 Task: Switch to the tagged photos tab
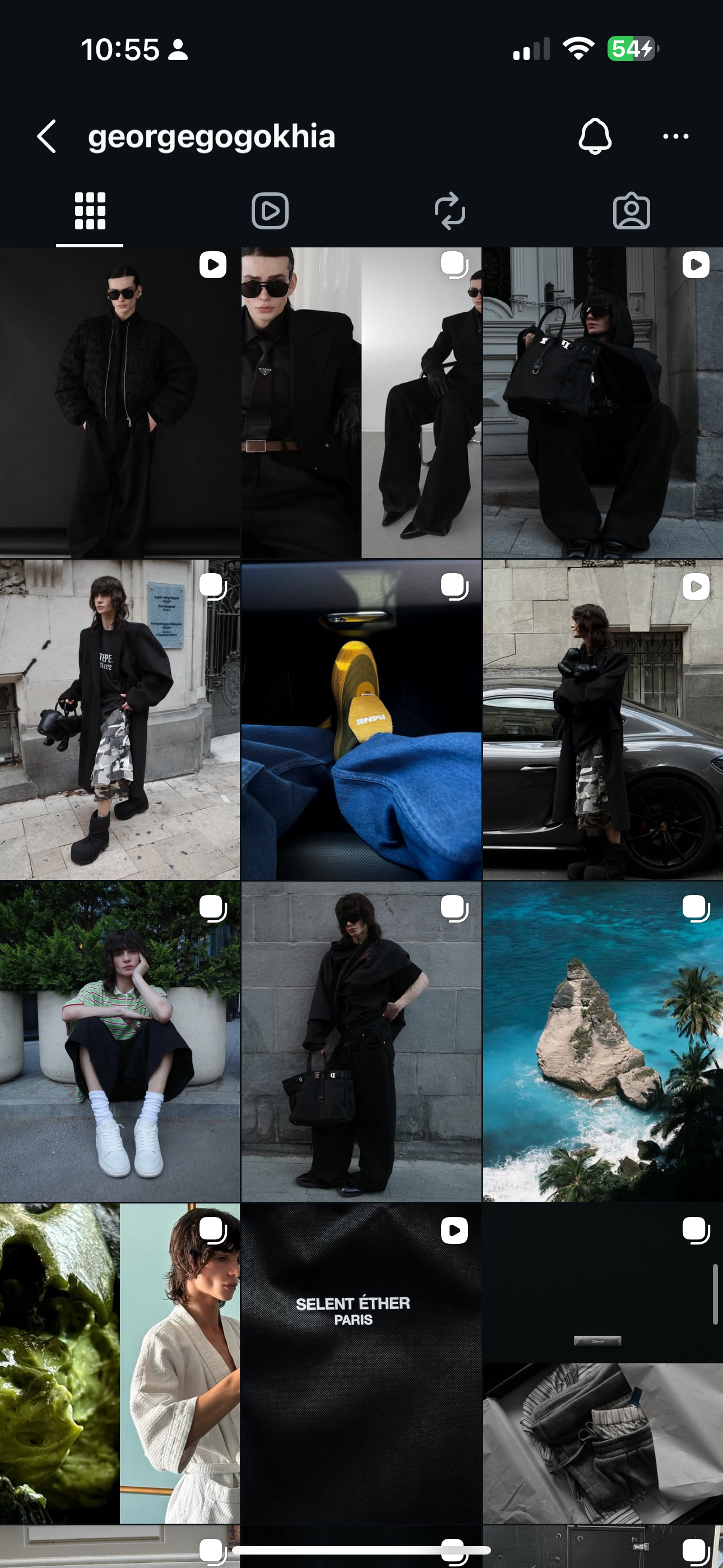point(631,211)
